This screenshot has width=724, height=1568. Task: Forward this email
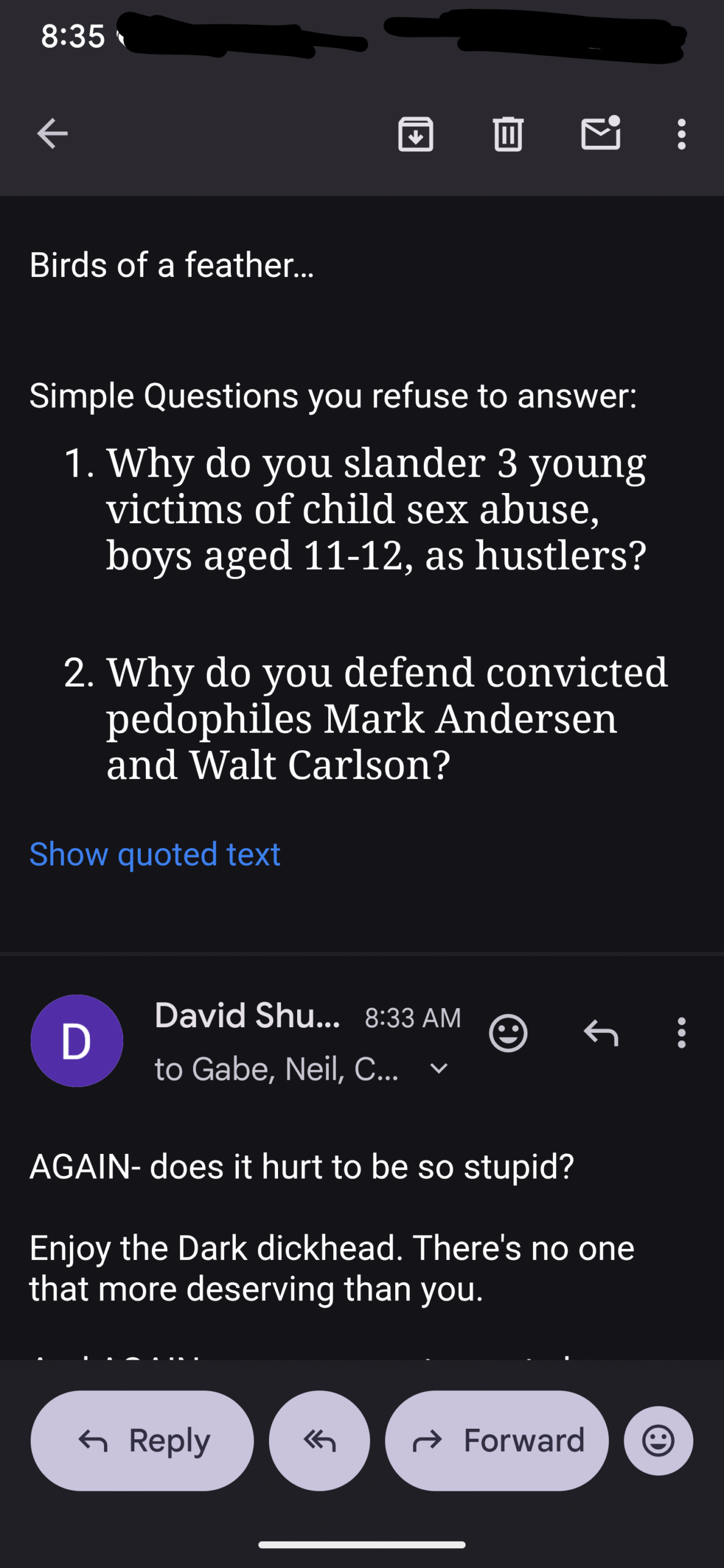tap(497, 1441)
